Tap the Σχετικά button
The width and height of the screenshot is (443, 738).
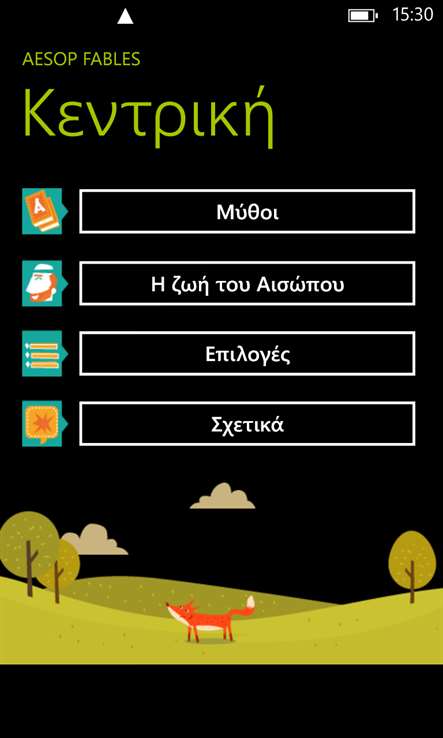[x=247, y=424]
